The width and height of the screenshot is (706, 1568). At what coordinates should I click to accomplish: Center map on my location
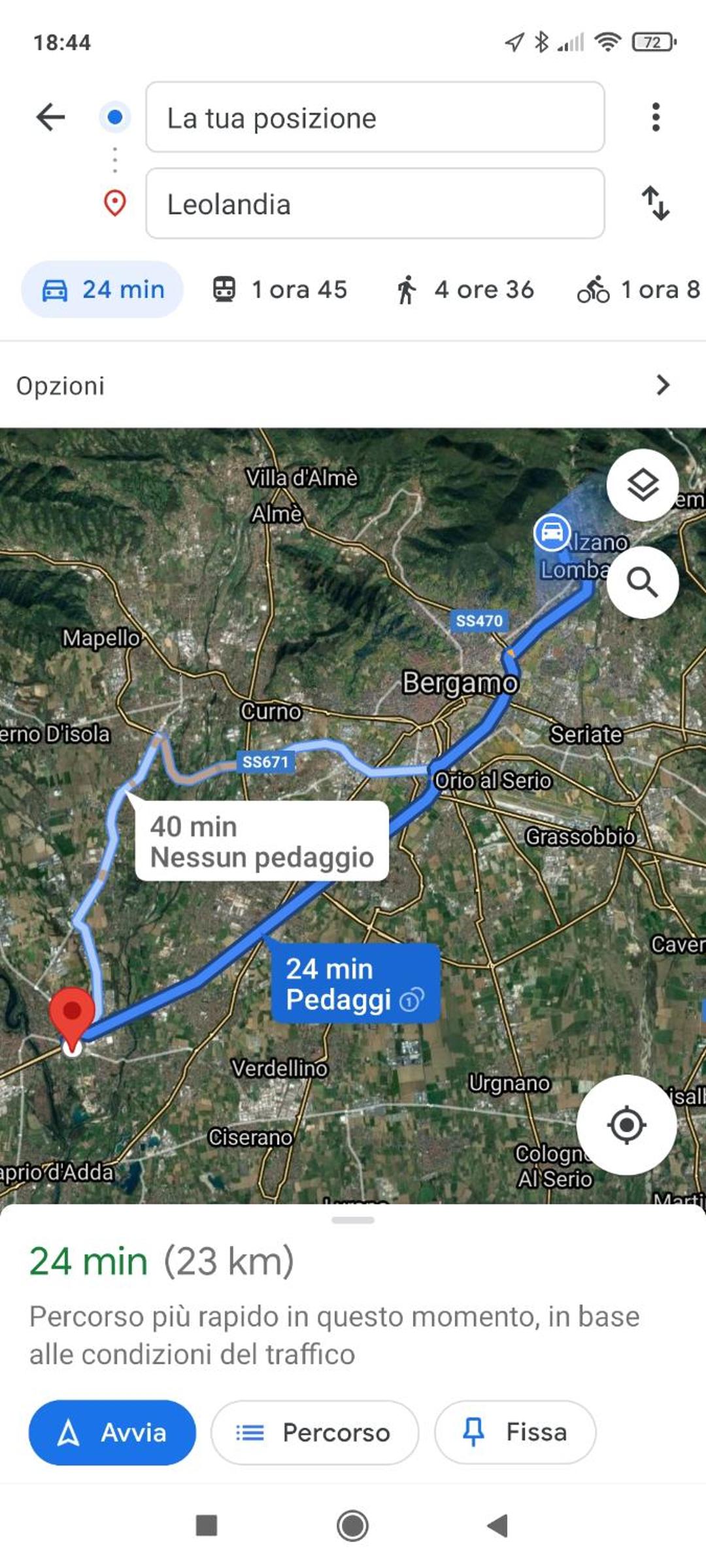tap(626, 1125)
